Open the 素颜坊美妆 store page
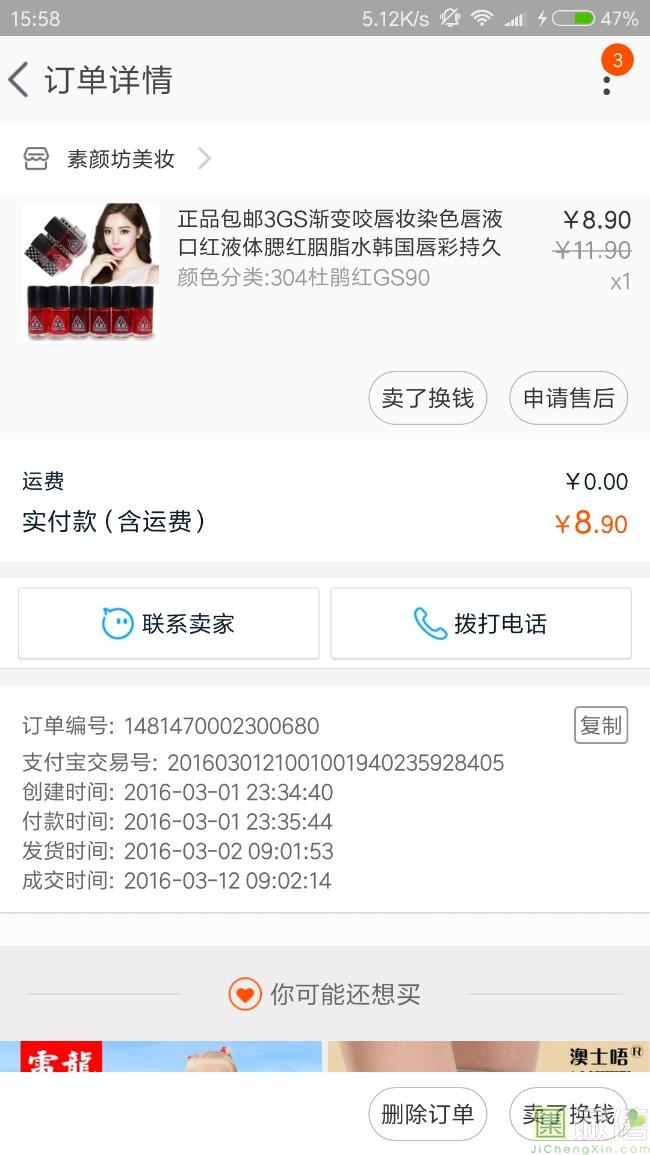Viewport: 650px width, 1155px height. pyautogui.click(x=118, y=158)
